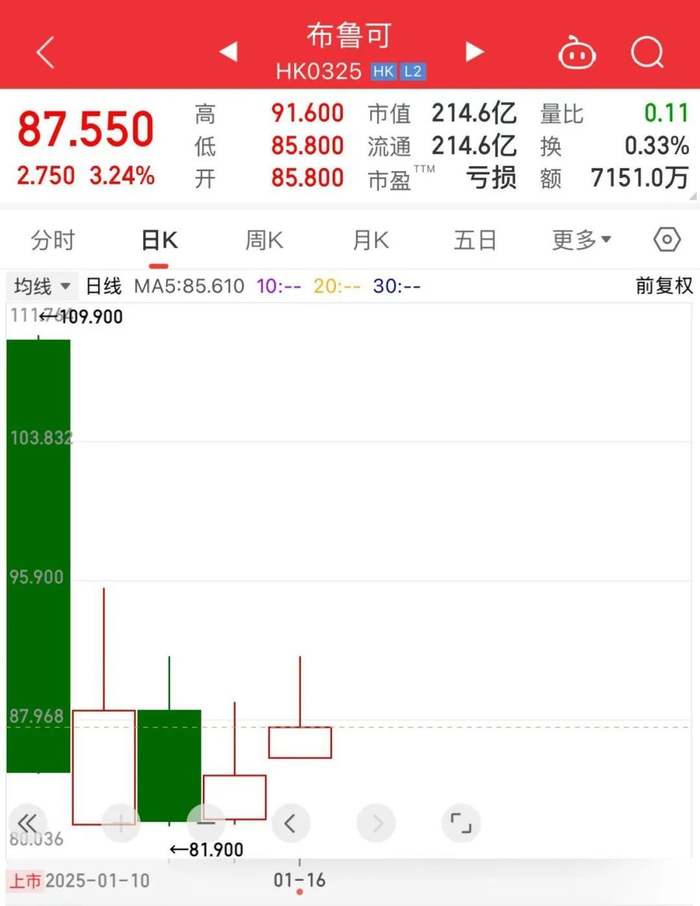
Task: Open the 五日 chart tab
Action: coord(475,240)
